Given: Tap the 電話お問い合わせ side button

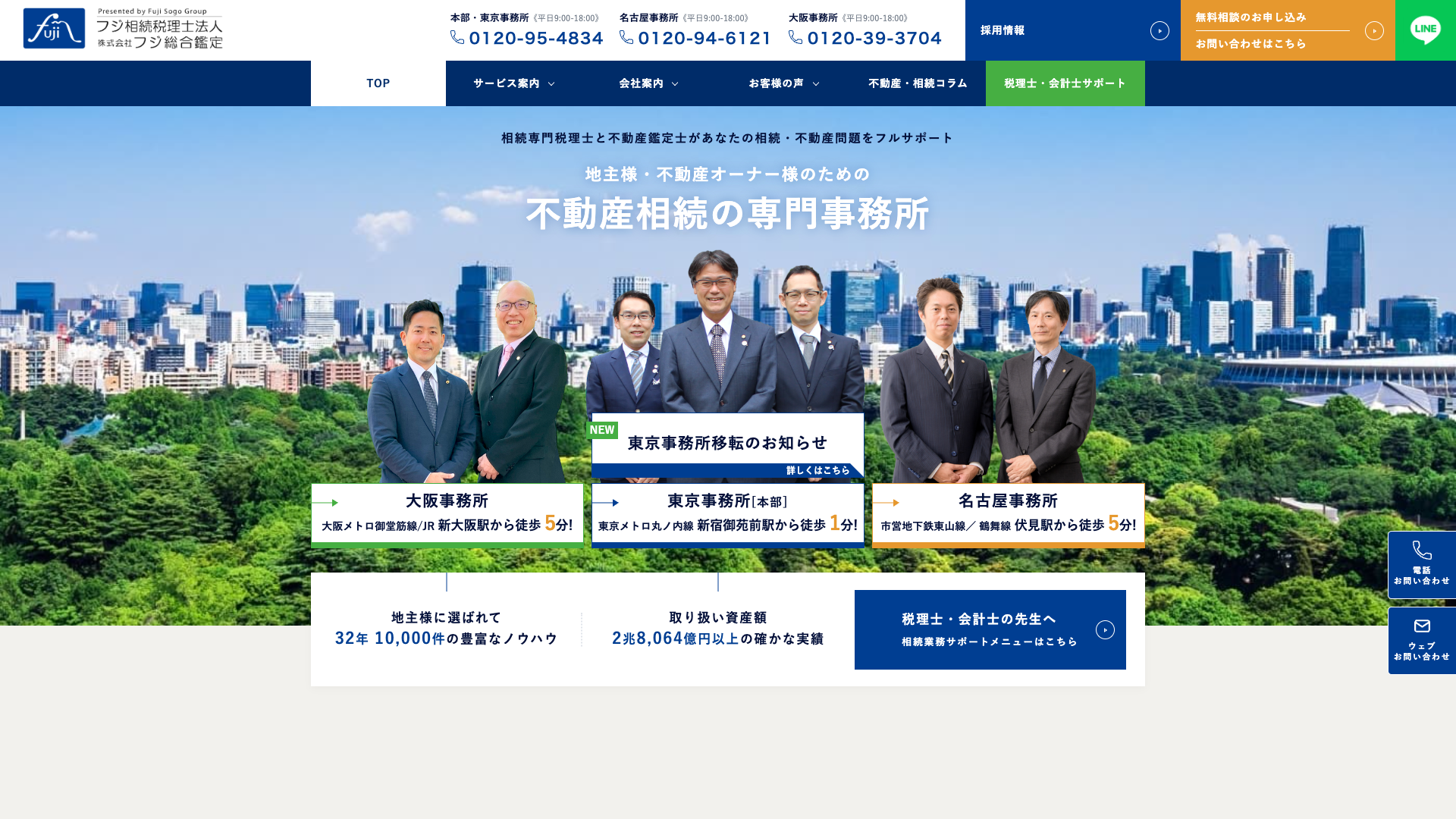Looking at the screenshot, I should [1421, 565].
